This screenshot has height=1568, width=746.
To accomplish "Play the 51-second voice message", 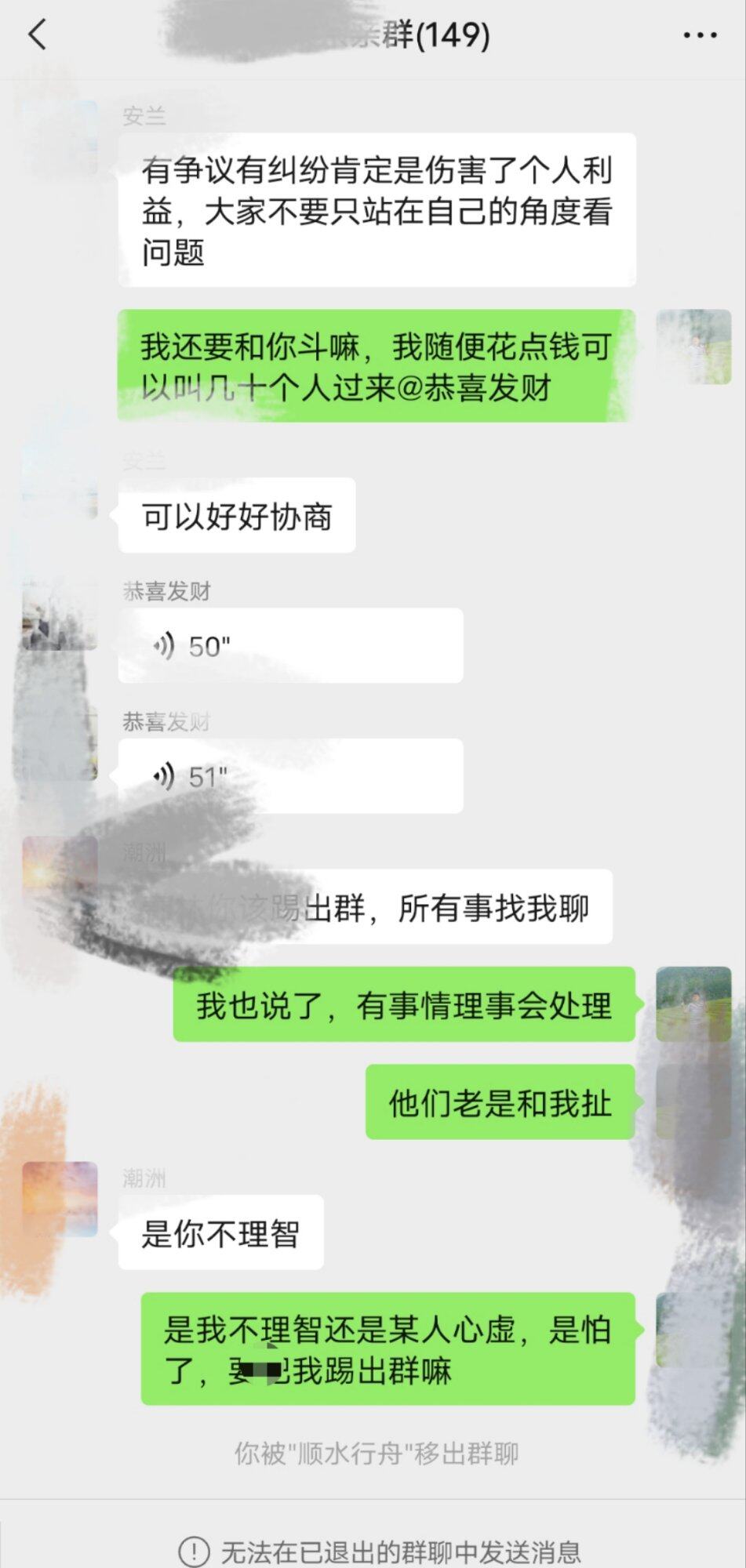I will point(289,776).
